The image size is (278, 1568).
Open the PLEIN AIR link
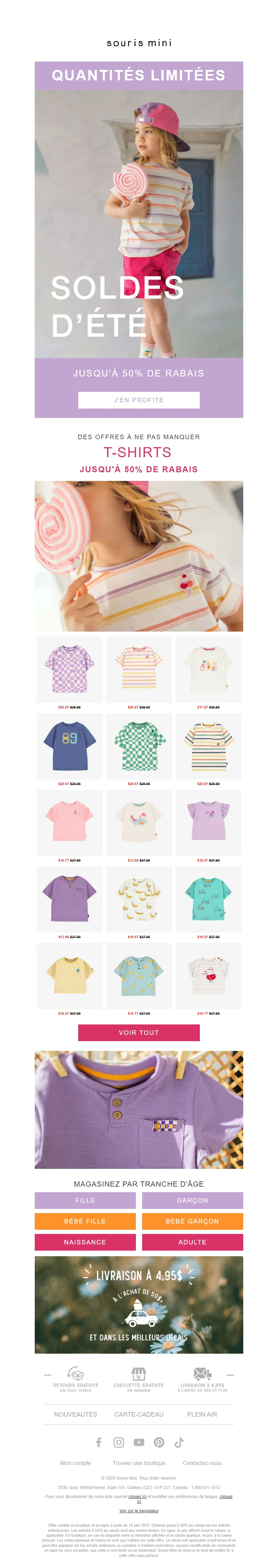[202, 1414]
